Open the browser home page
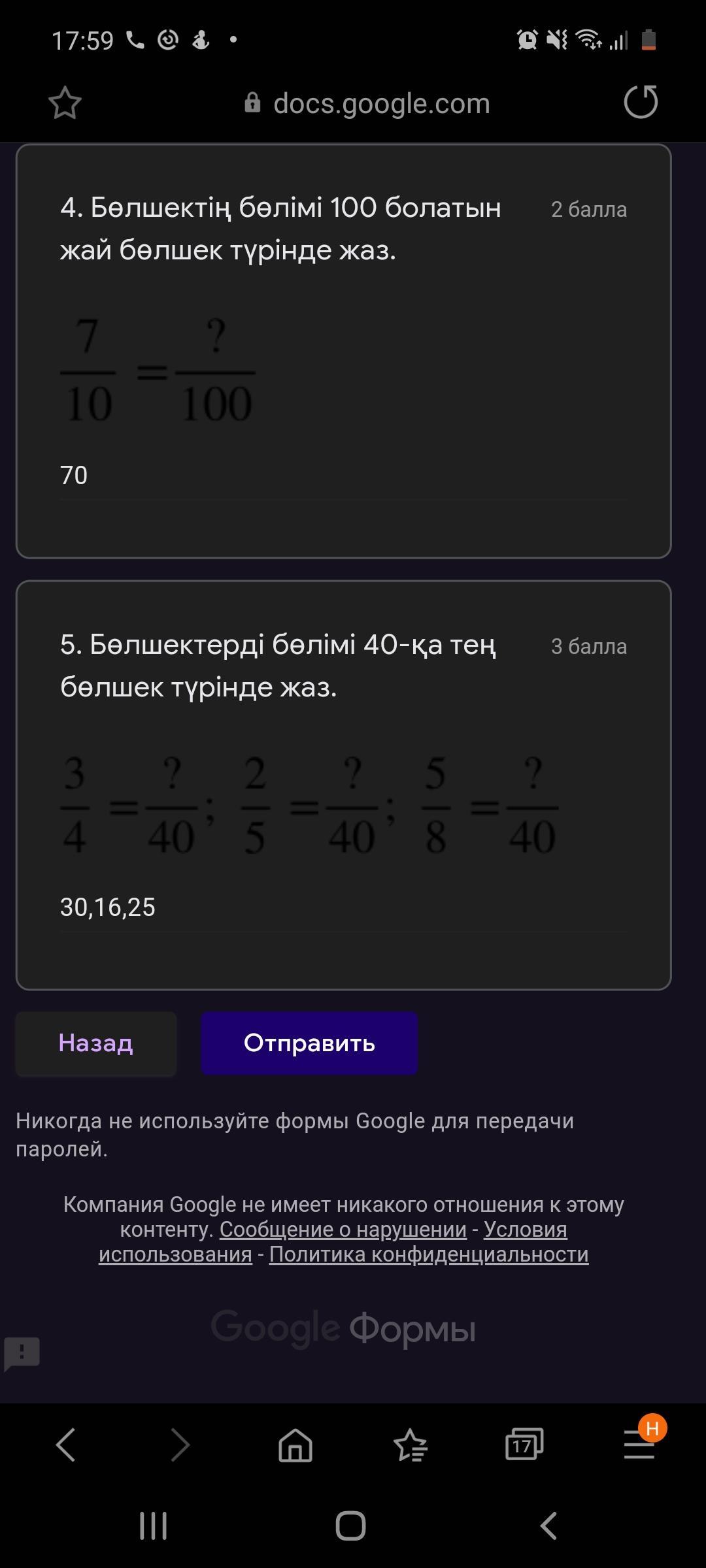The height and width of the screenshot is (1568, 706). [x=295, y=1444]
